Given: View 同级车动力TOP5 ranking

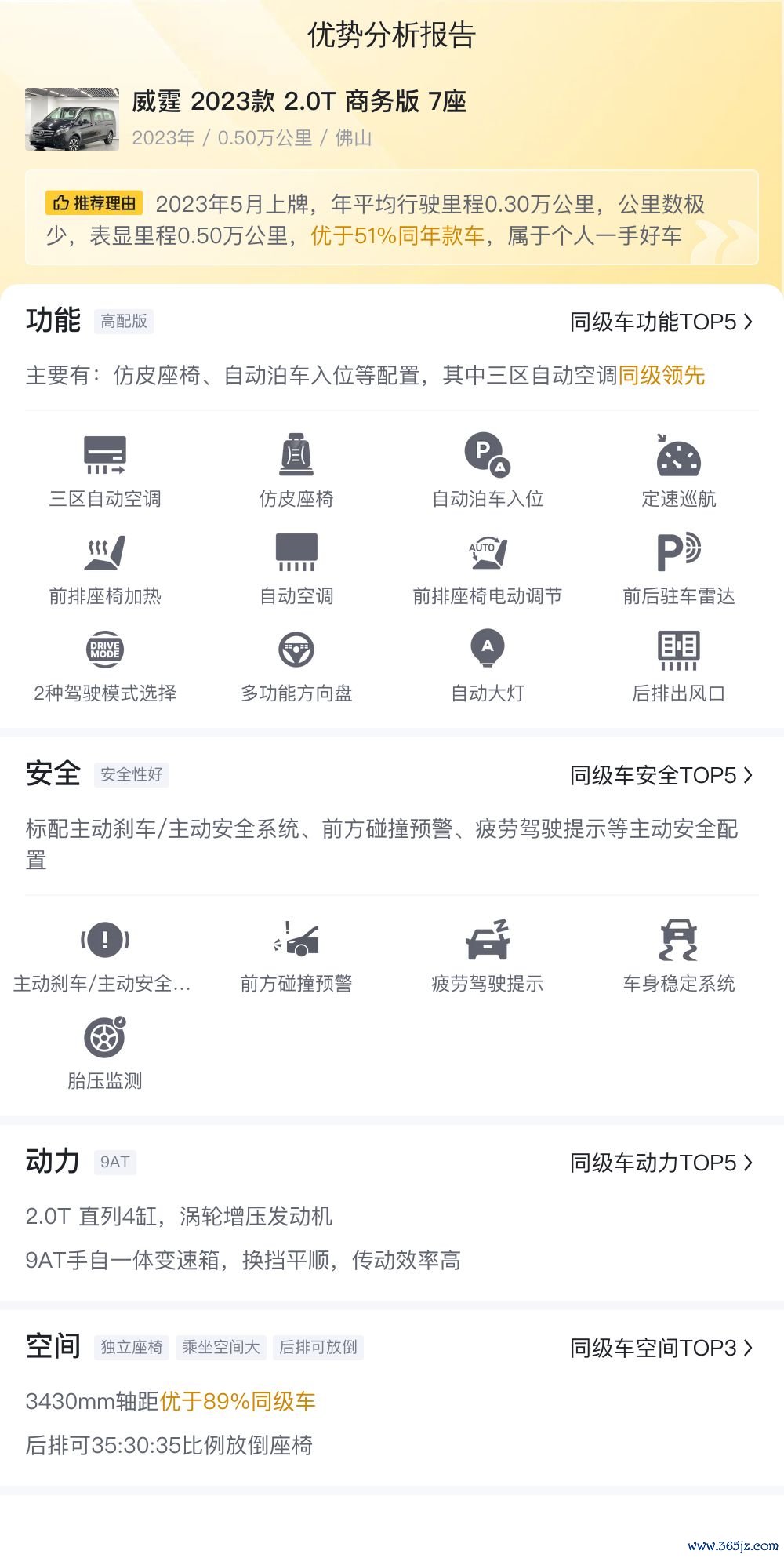Looking at the screenshot, I should [661, 1163].
